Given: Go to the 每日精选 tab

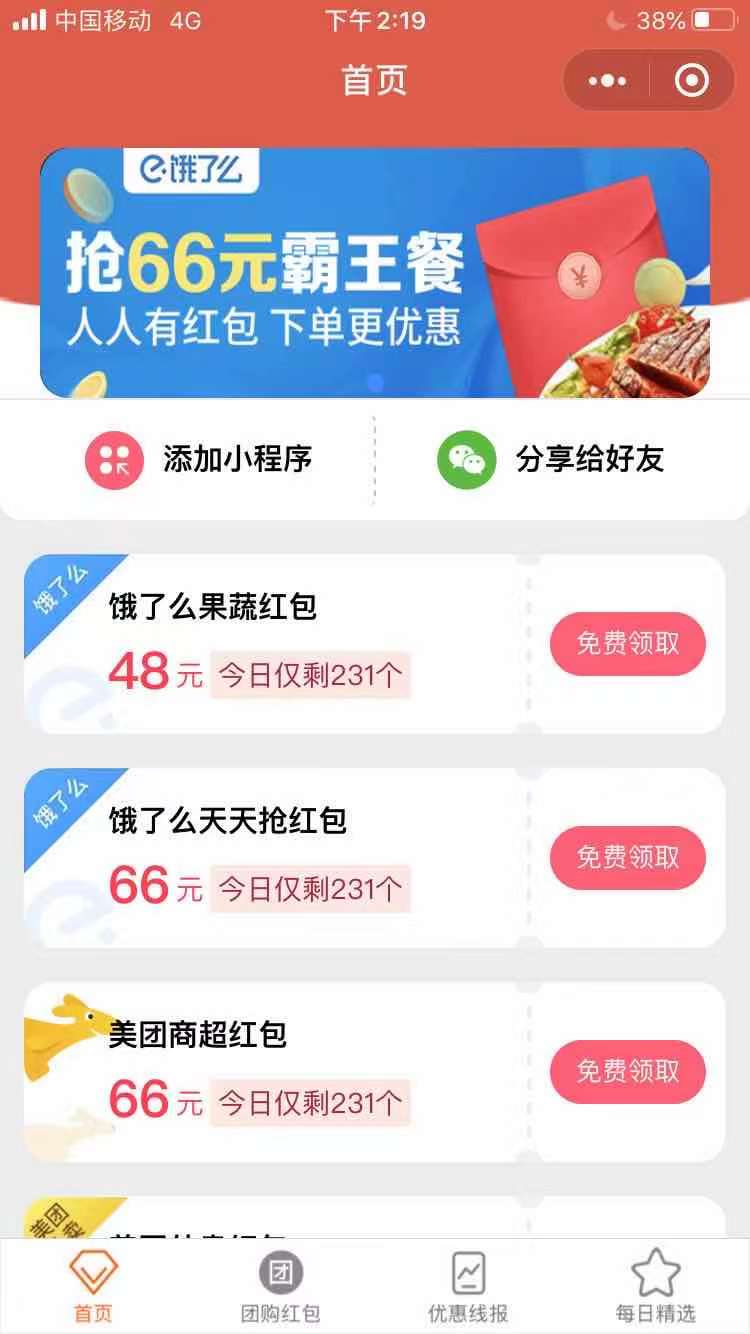Looking at the screenshot, I should [x=655, y=1287].
